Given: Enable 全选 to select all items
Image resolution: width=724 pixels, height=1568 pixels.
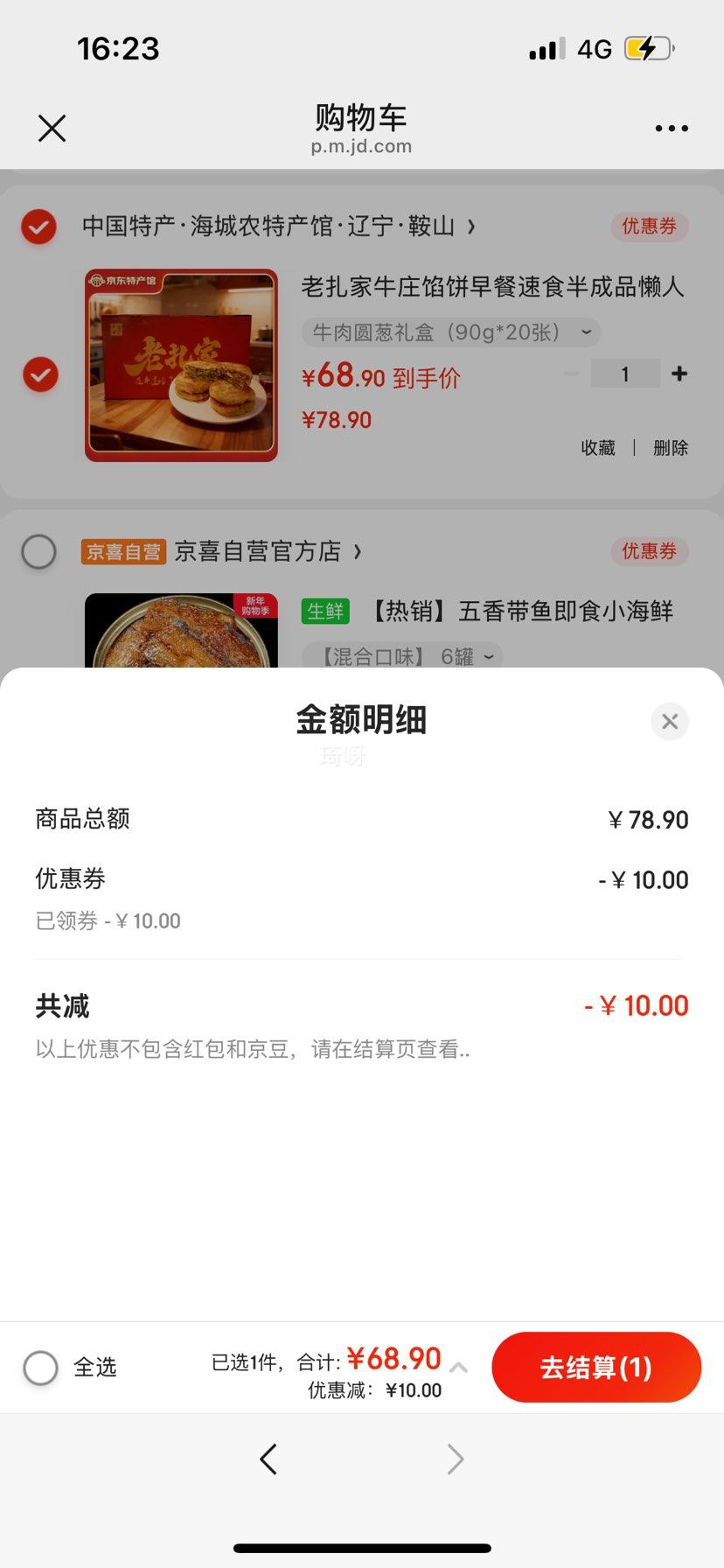Looking at the screenshot, I should pos(40,1367).
